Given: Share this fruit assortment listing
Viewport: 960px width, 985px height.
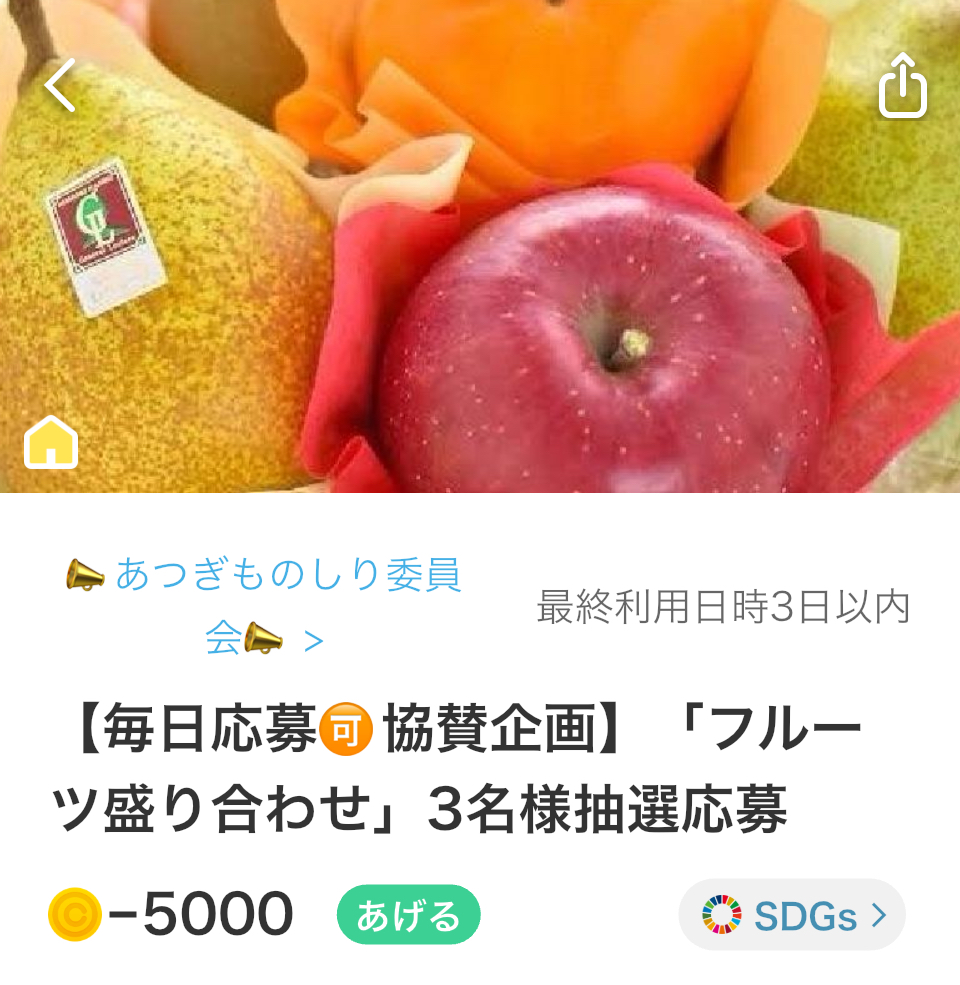Looking at the screenshot, I should point(903,86).
